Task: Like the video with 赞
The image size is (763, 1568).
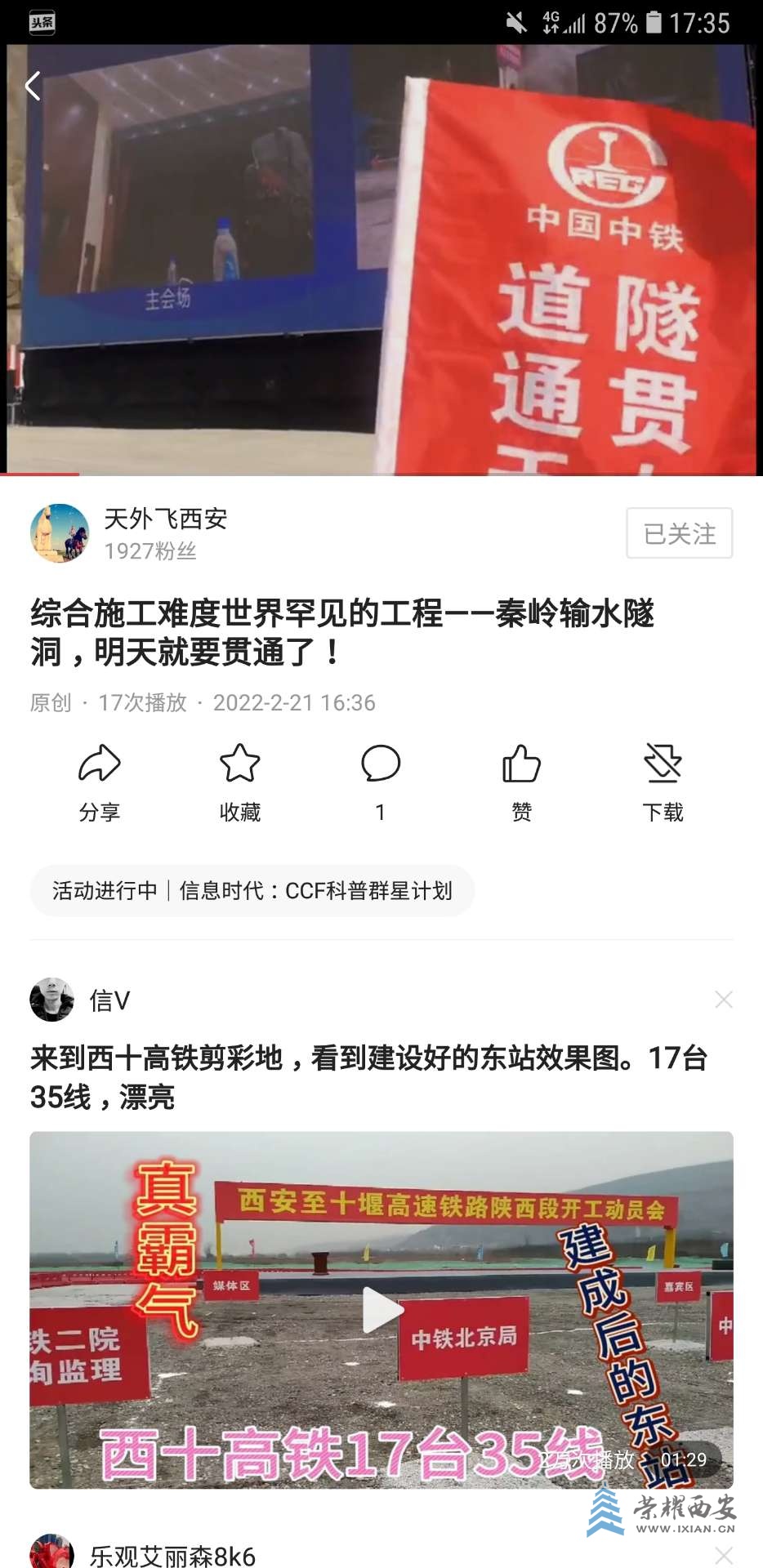Action: click(x=521, y=782)
